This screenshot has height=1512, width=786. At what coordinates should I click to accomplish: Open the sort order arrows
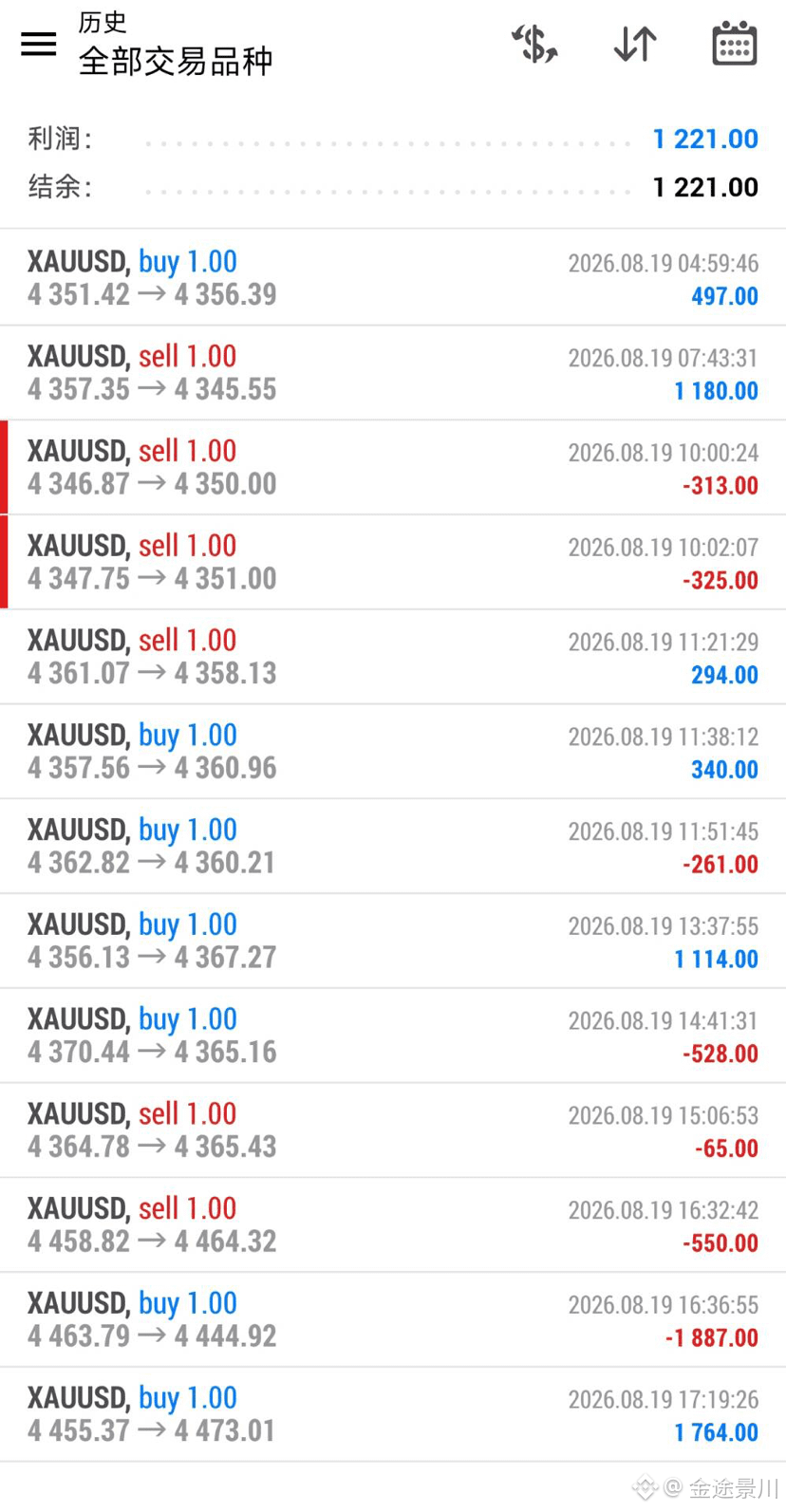click(x=635, y=44)
